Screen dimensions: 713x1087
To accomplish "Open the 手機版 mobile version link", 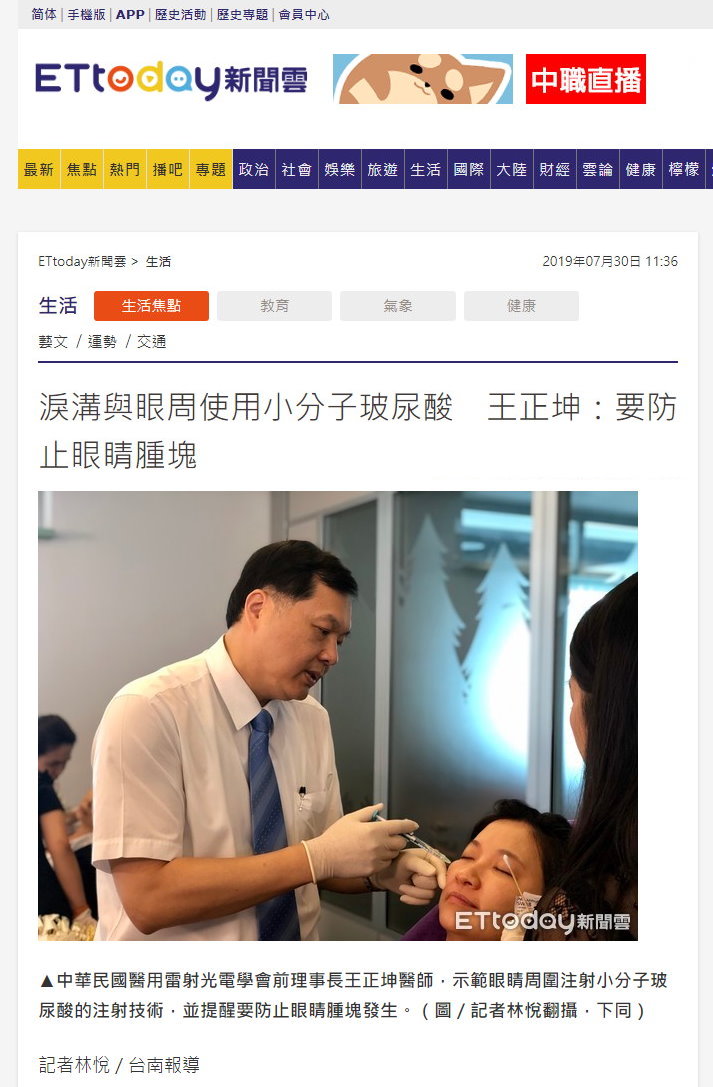I will 86,15.
